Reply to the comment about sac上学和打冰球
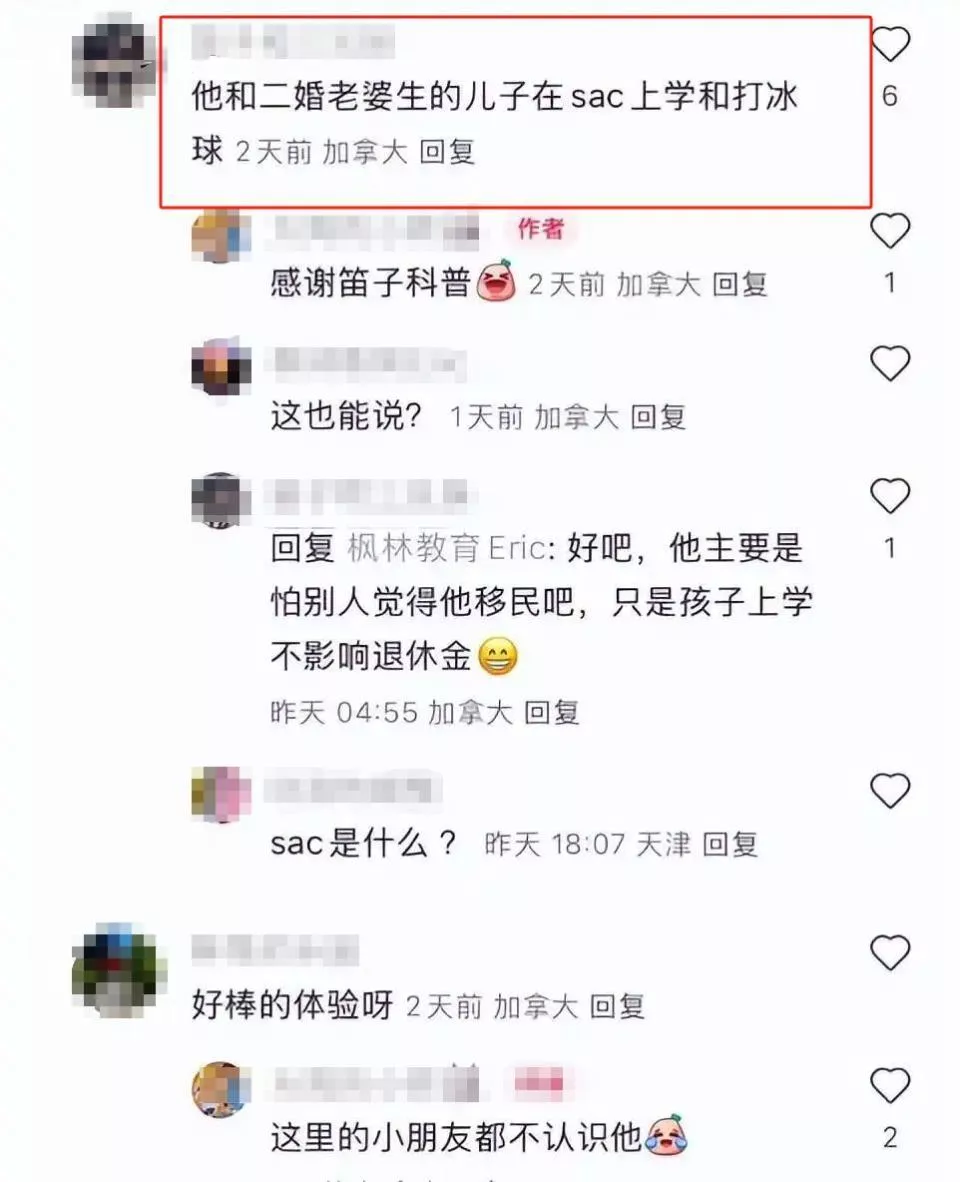Viewport: 960px width, 1182px height. [x=447, y=152]
